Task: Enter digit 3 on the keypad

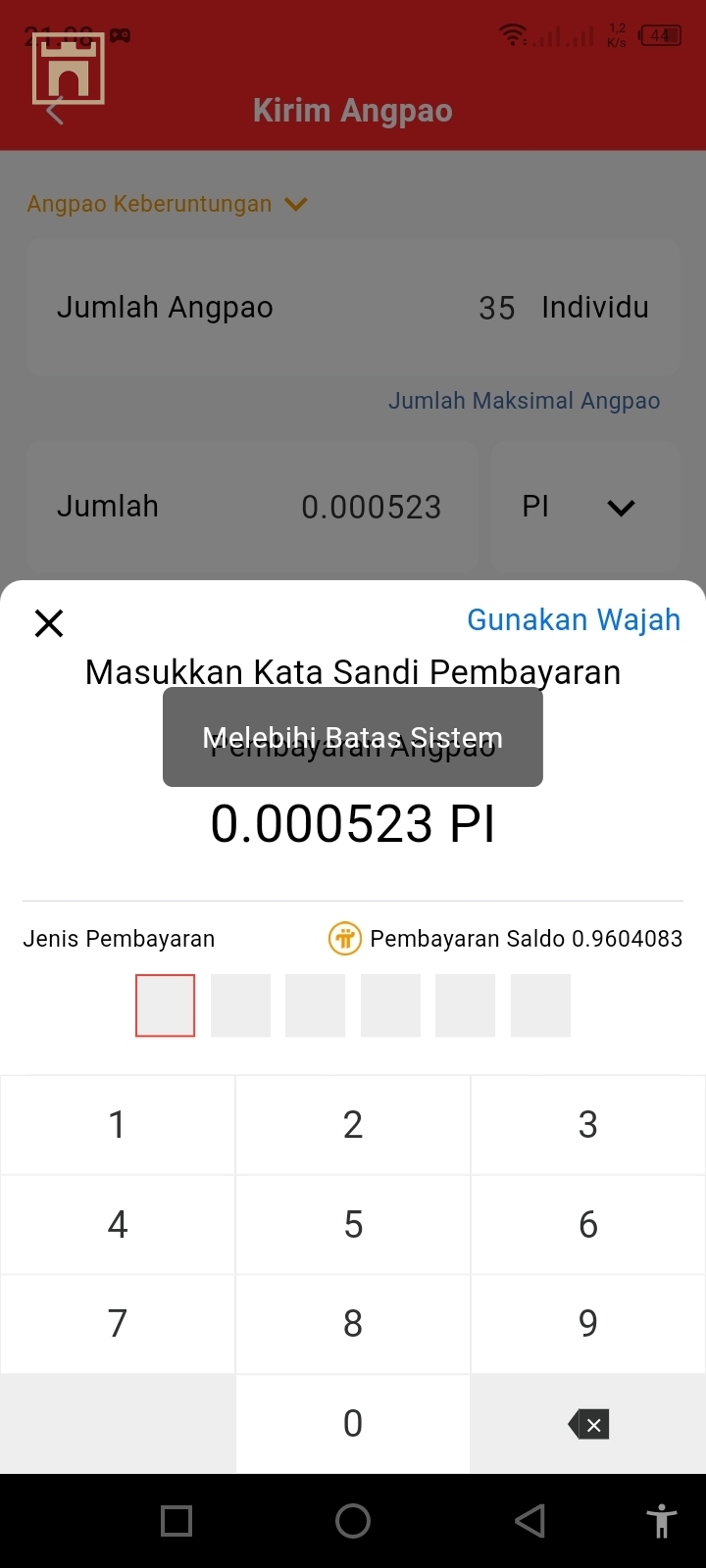Action: pos(588,1125)
